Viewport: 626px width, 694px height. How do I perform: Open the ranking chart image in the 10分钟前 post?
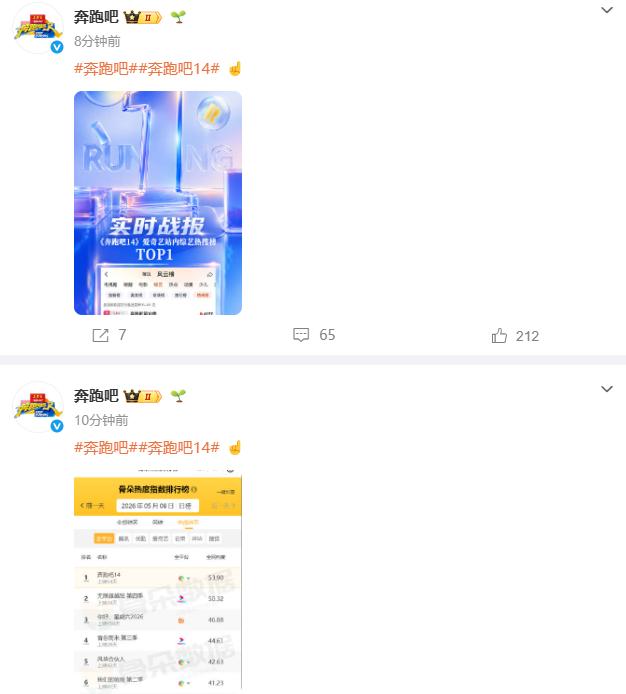coord(158,580)
